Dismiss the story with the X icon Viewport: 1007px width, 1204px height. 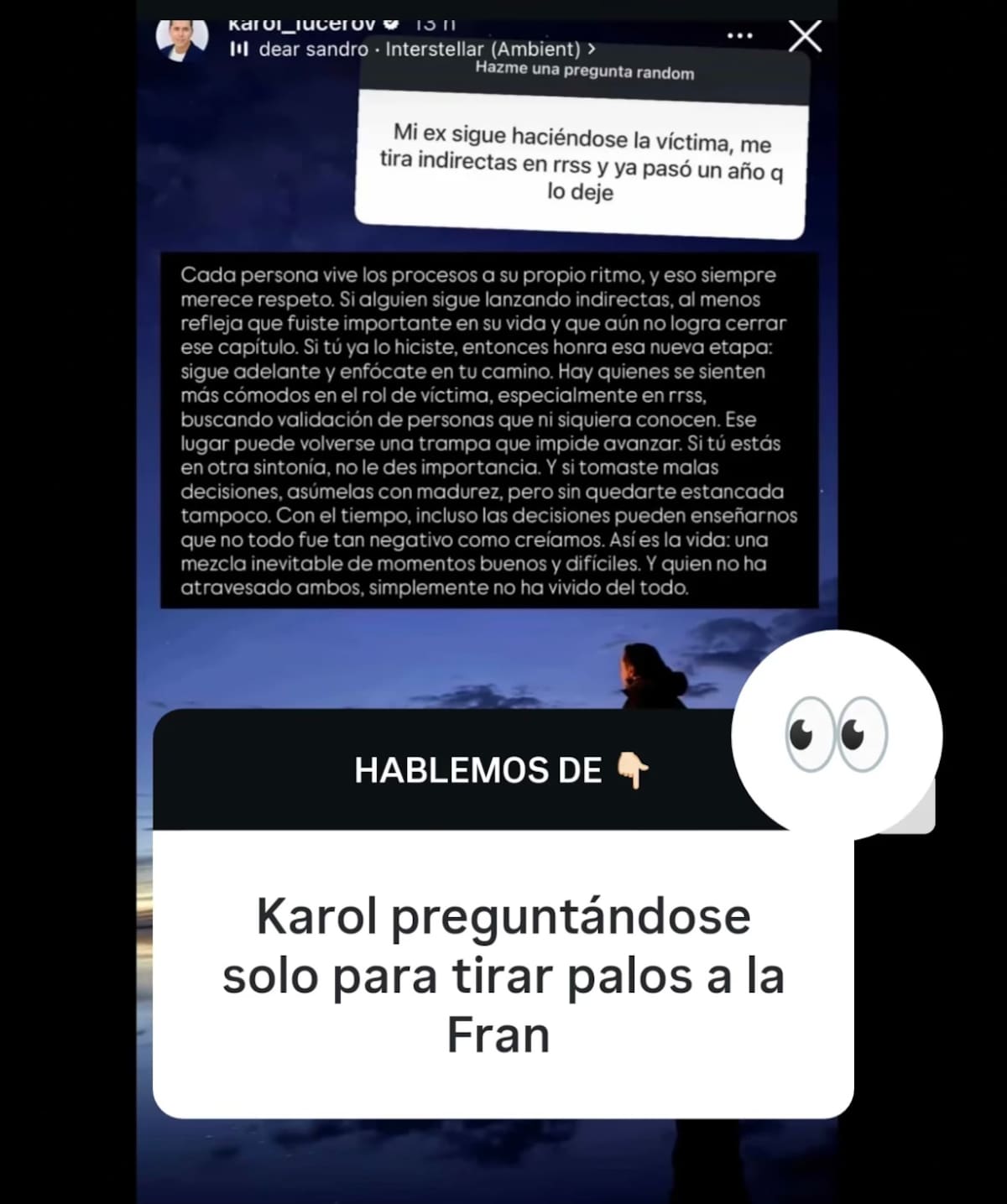pos(806,36)
